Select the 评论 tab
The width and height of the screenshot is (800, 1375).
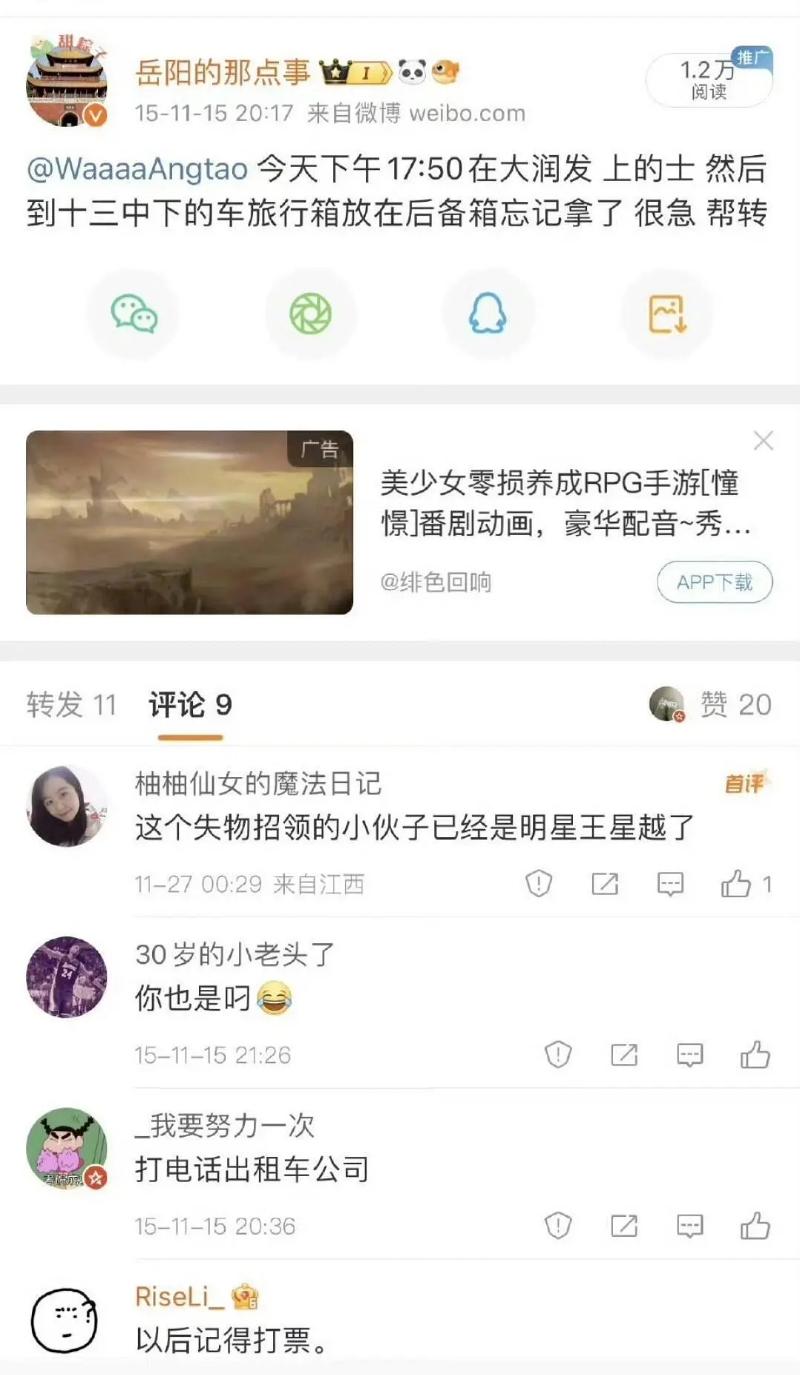190,705
